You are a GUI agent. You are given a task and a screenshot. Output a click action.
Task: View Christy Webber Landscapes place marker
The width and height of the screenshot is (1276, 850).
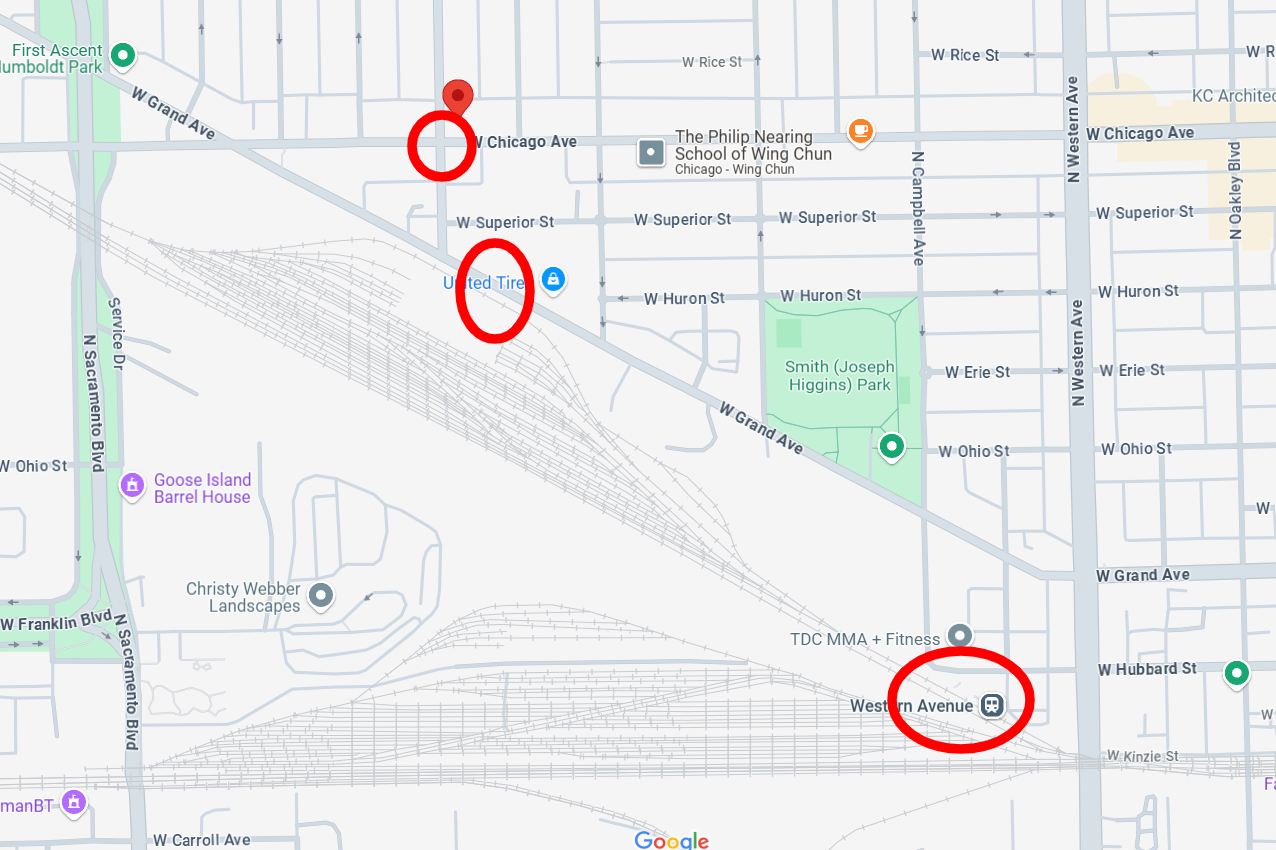click(320, 596)
